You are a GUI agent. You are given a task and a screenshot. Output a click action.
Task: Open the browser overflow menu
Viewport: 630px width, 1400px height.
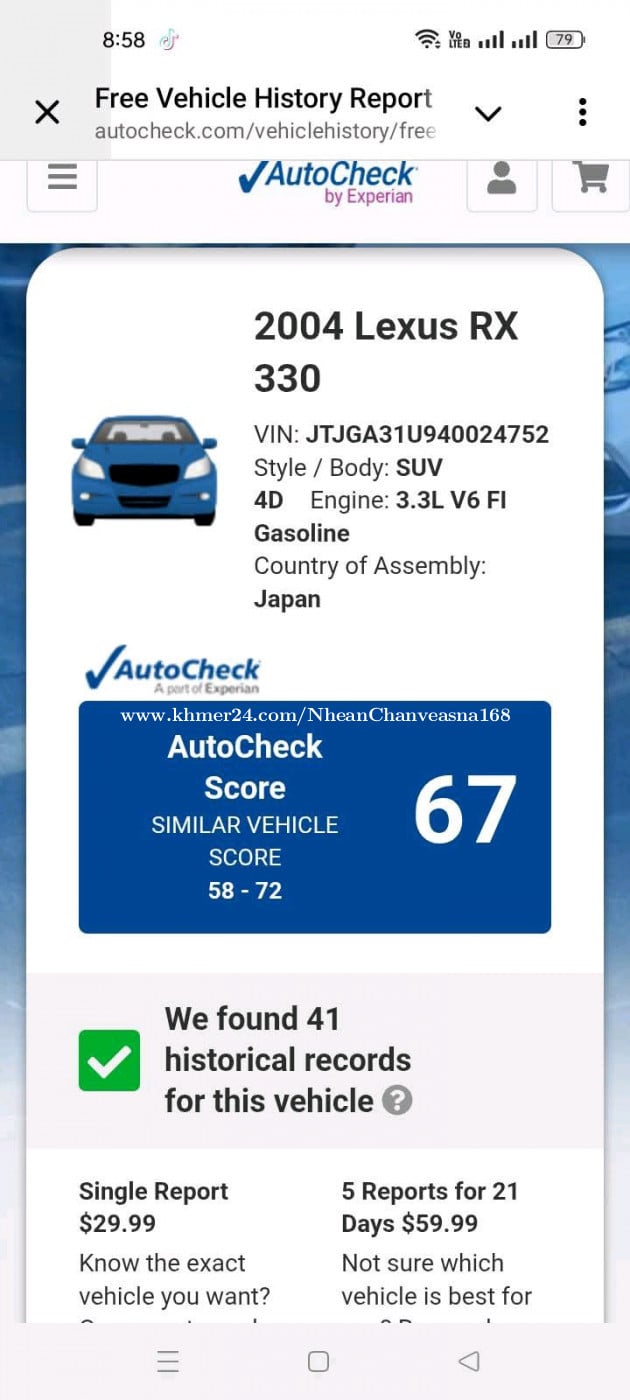tap(582, 112)
